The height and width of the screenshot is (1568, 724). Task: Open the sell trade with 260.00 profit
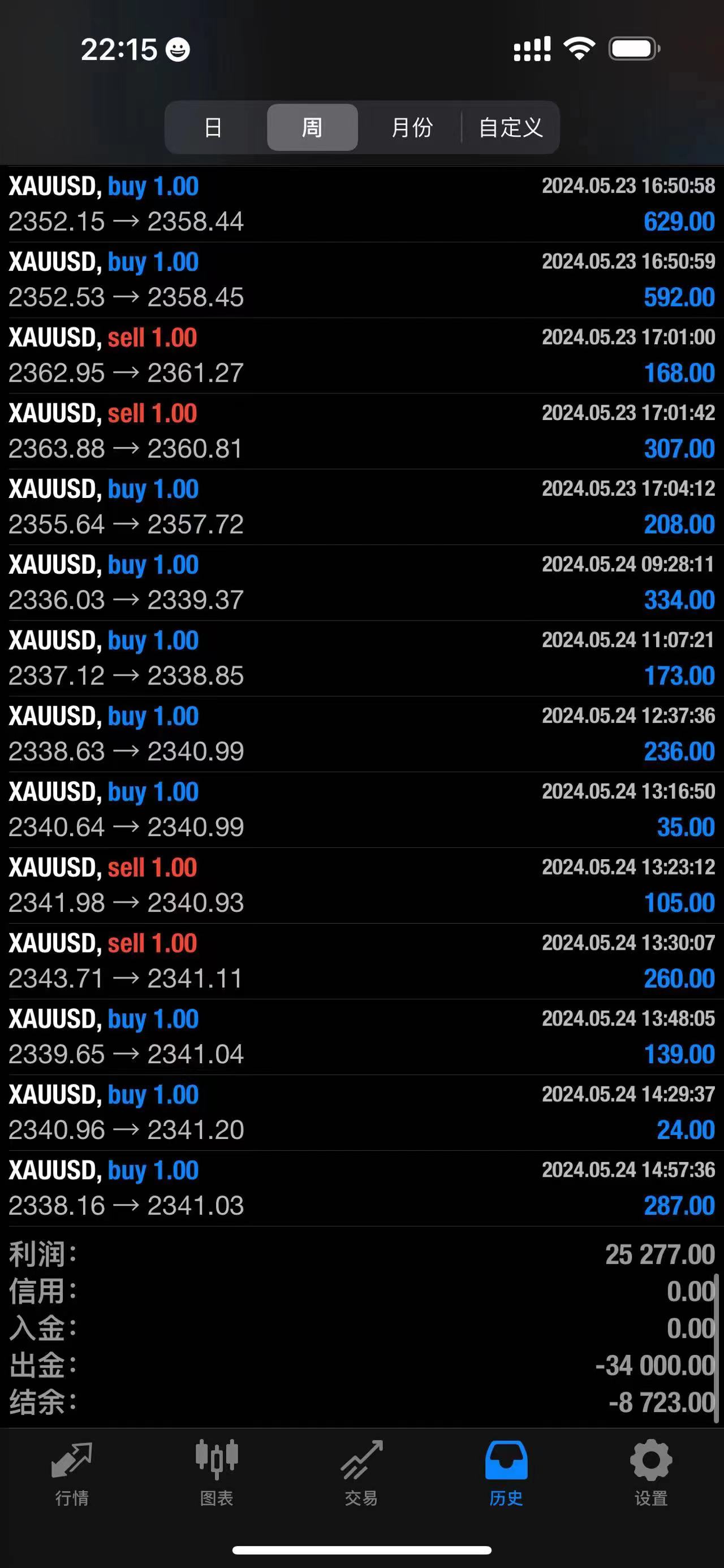pyautogui.click(x=361, y=961)
